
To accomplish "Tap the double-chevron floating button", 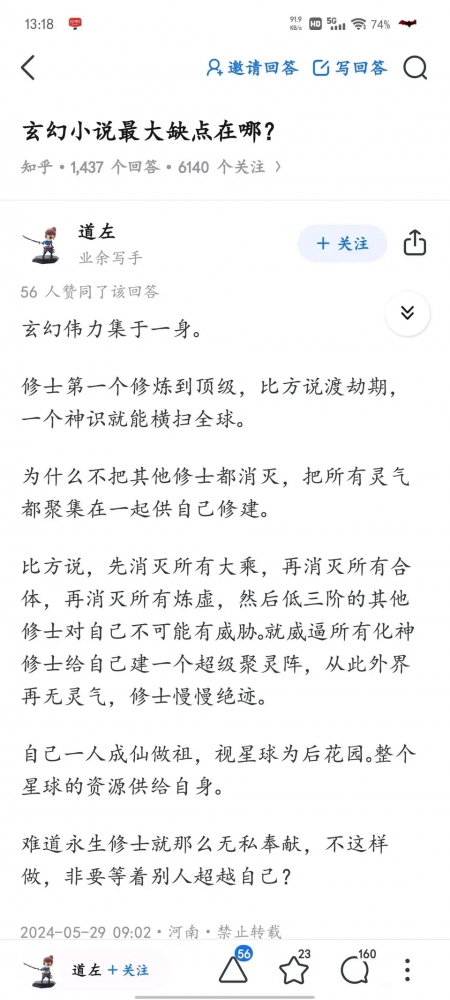I will (407, 313).
